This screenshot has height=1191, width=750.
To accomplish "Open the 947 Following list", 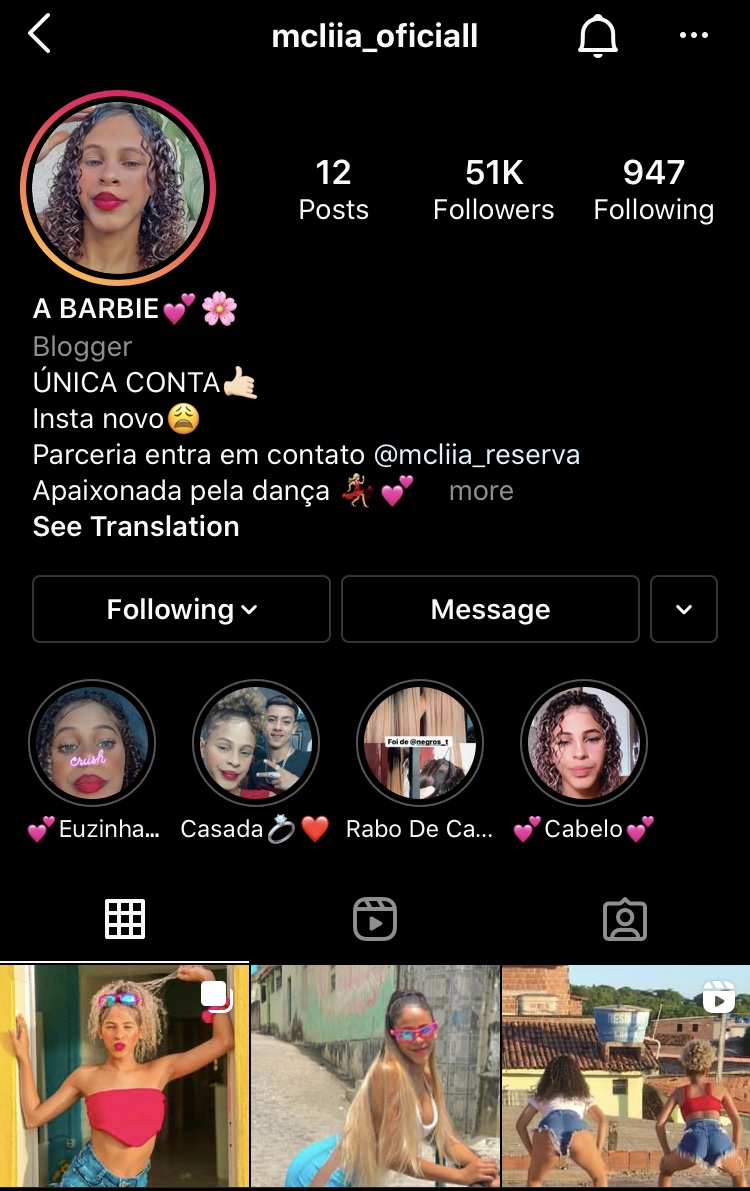I will [653, 188].
